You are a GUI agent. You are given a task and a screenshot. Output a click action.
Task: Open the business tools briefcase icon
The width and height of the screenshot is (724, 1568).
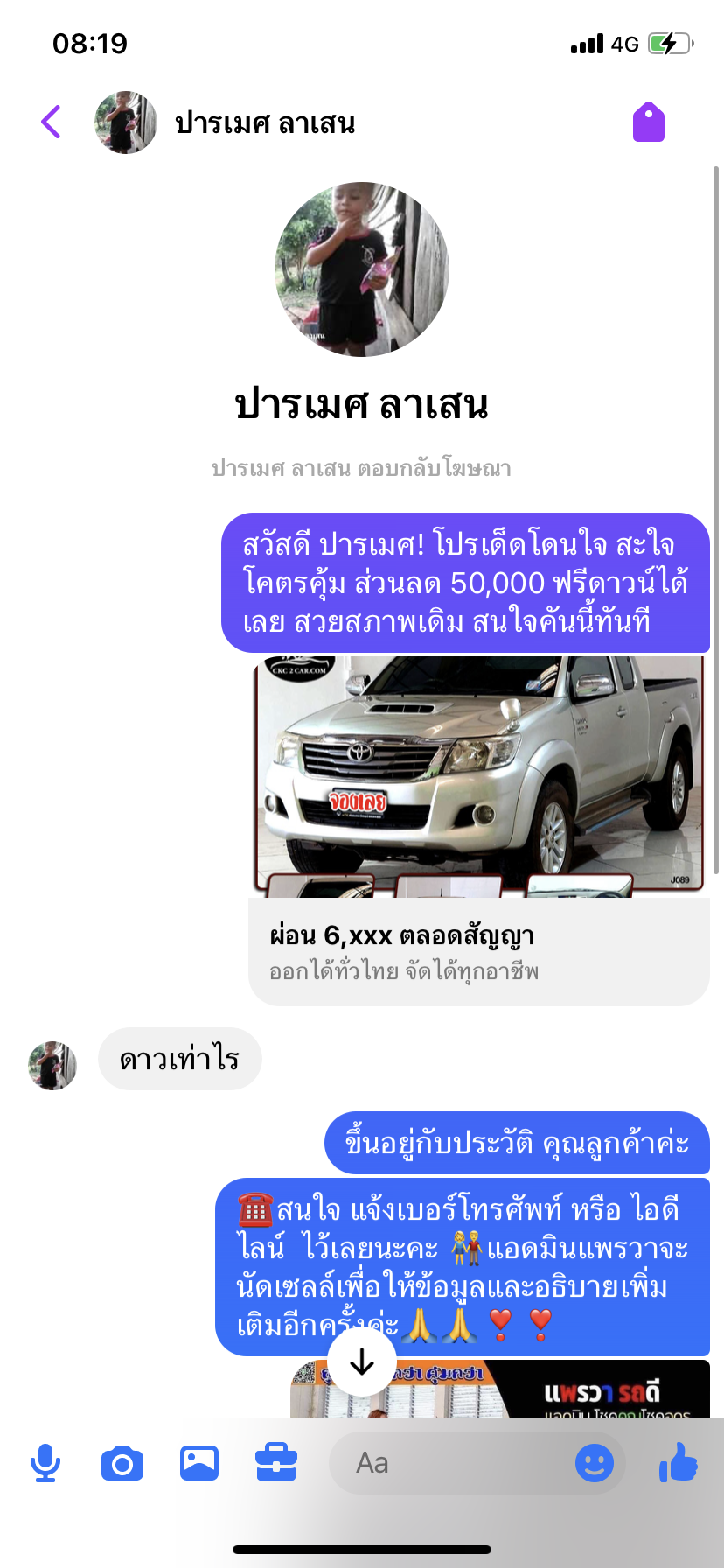pyautogui.click(x=276, y=1463)
